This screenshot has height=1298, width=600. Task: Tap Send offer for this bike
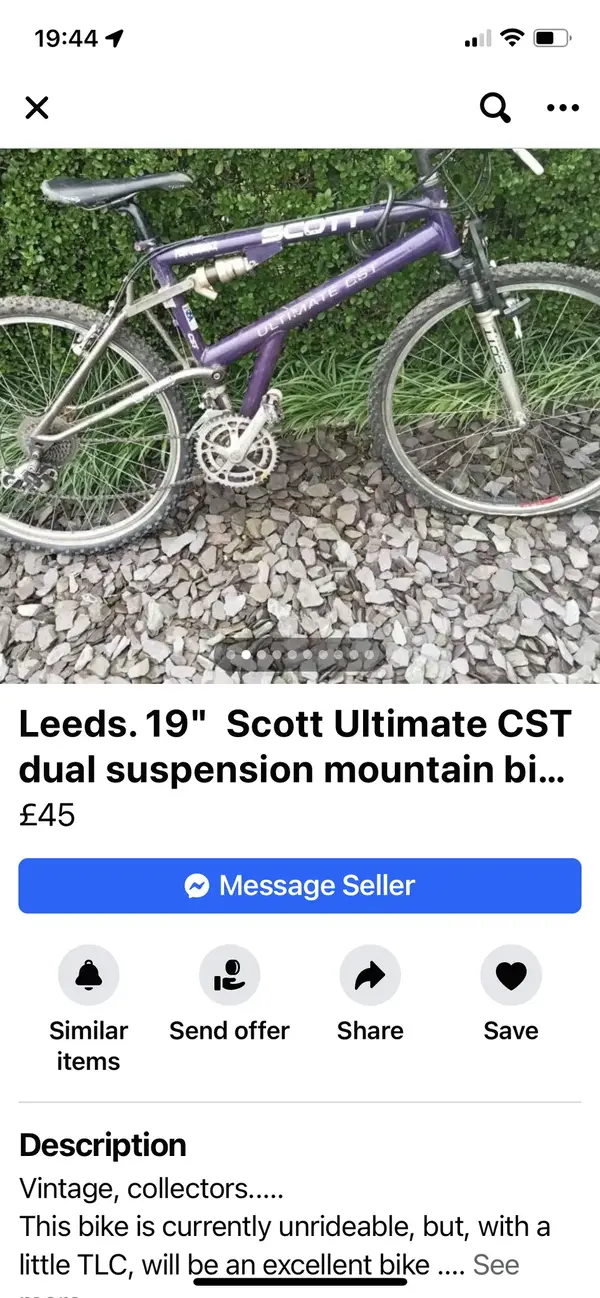229,975
